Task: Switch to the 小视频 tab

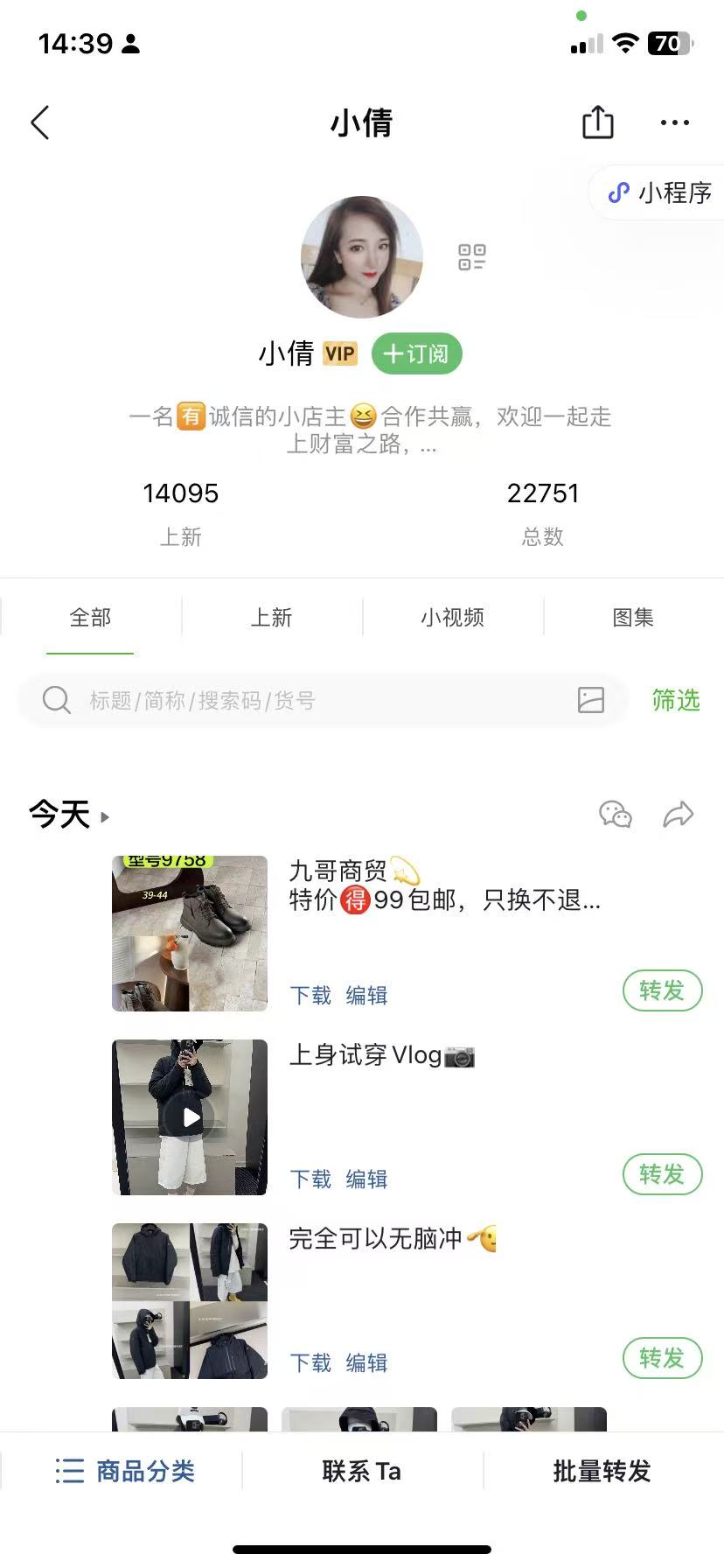Action: click(452, 618)
